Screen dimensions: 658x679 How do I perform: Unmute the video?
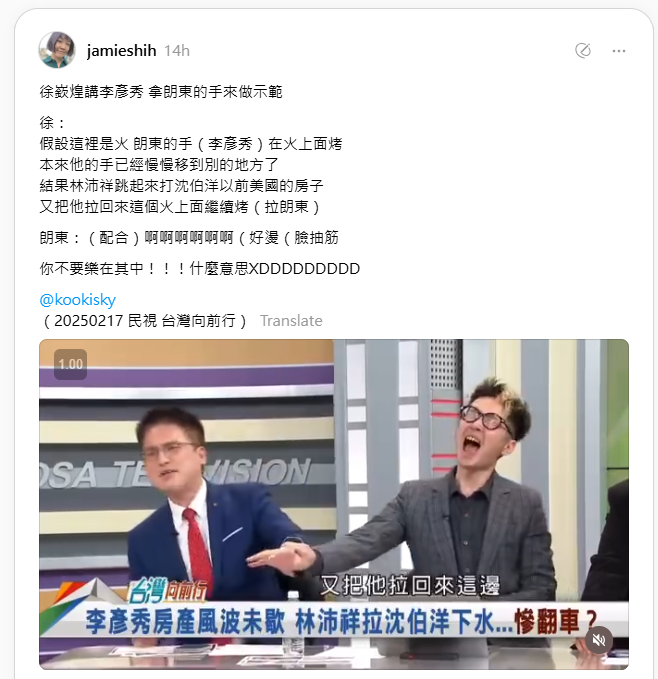599,639
